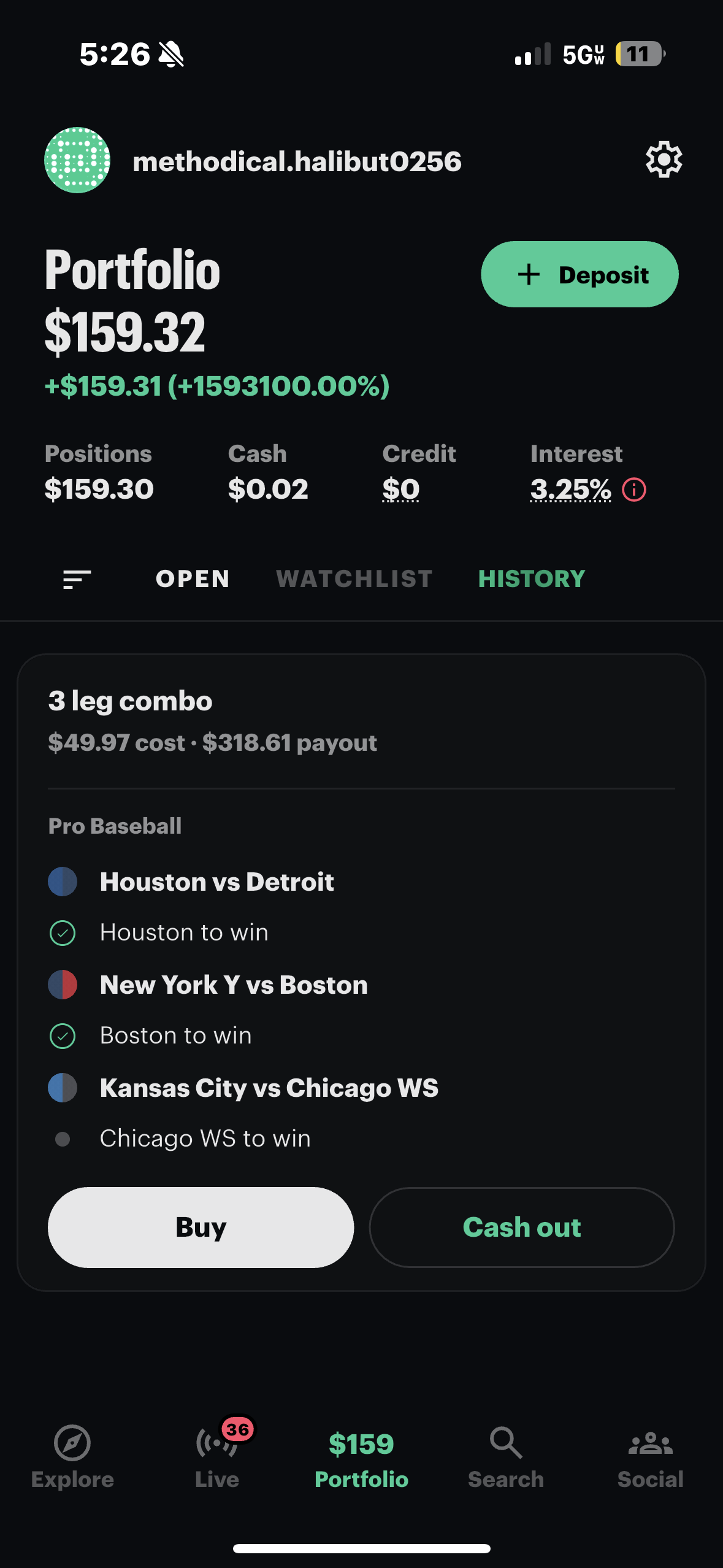Open the Houston vs Detroit game
This screenshot has width=723, height=1568.
tap(217, 882)
